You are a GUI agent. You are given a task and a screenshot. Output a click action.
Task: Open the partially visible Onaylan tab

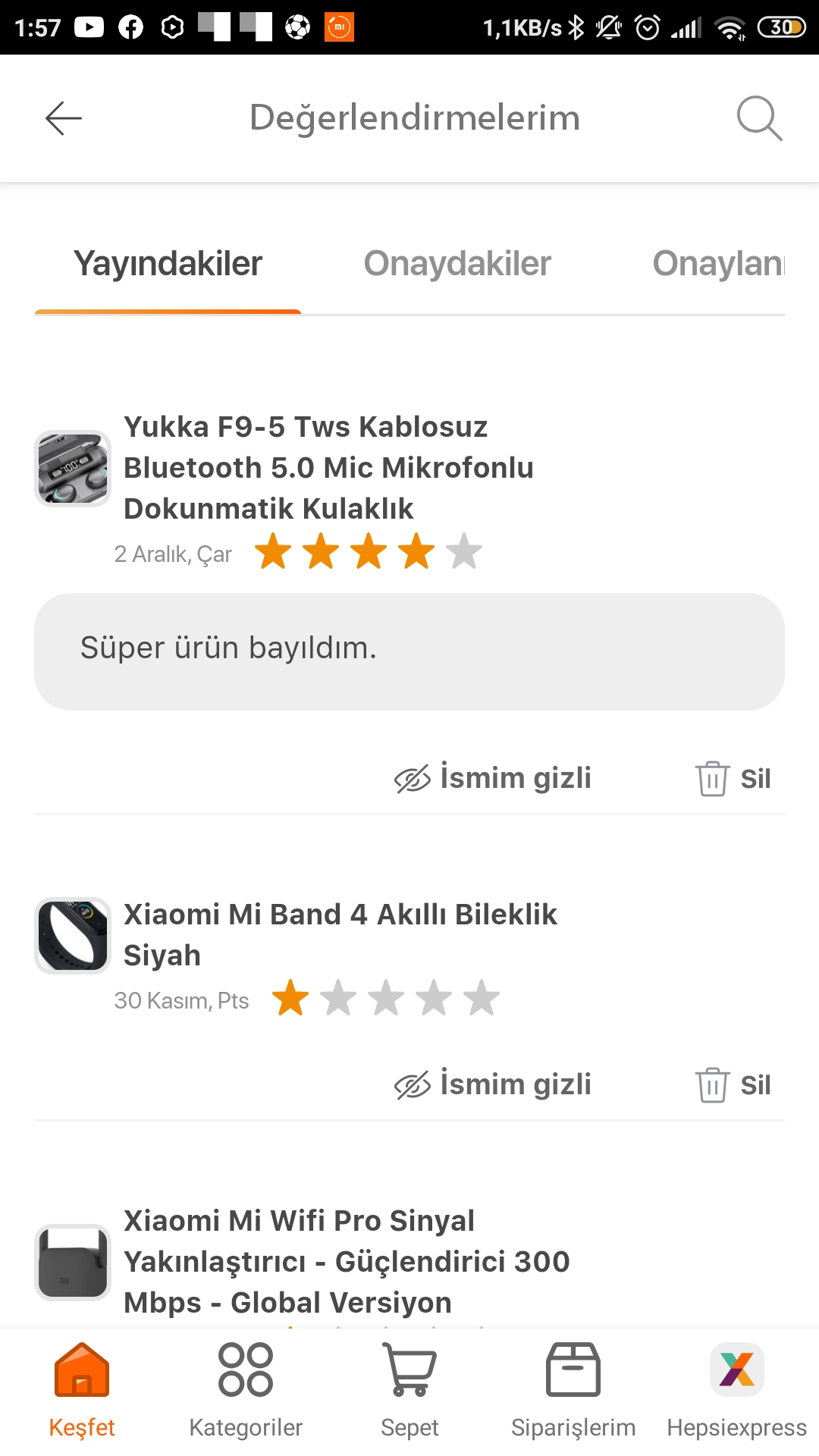[x=717, y=264]
